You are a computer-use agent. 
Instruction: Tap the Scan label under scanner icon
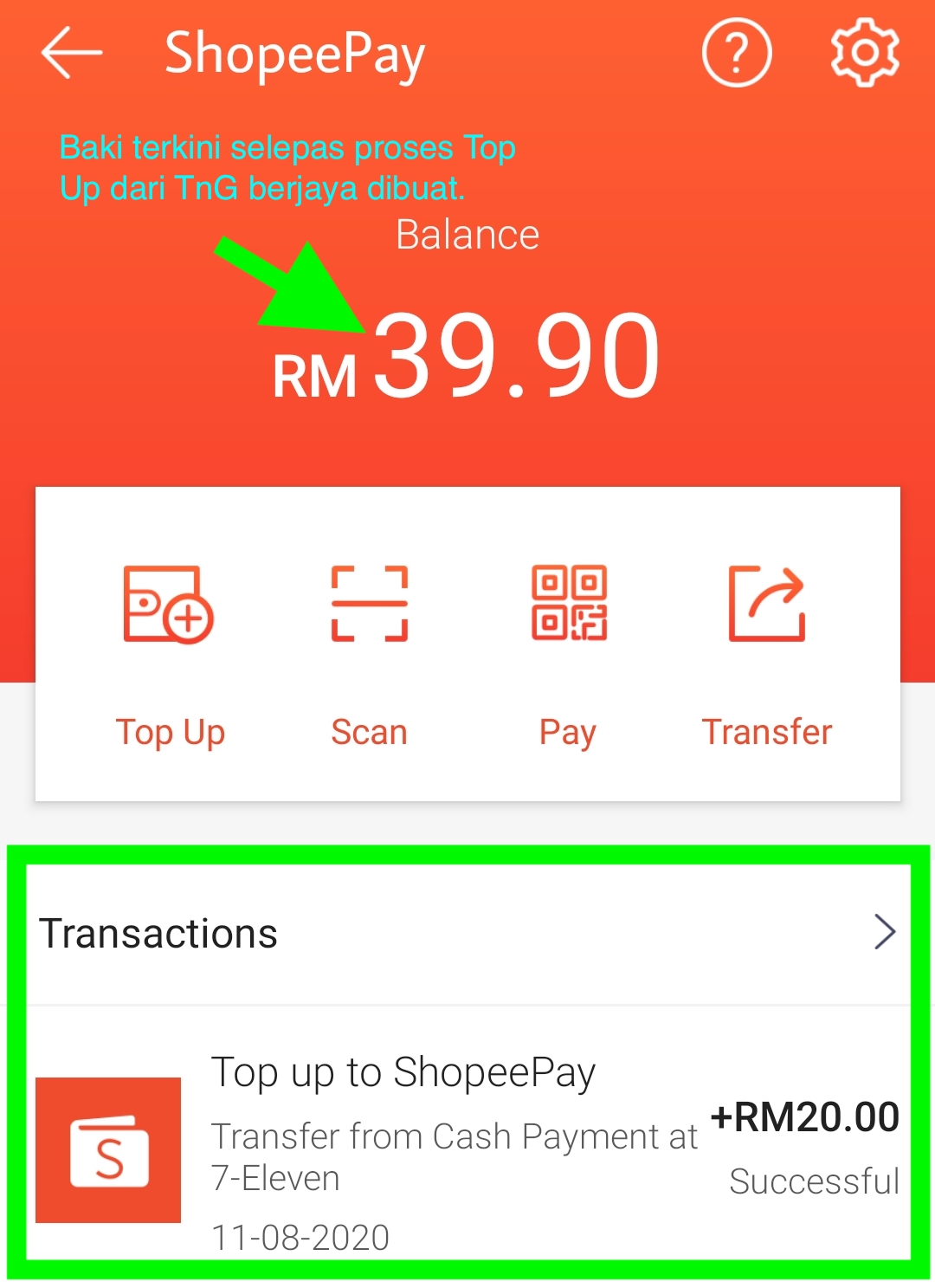pos(370,731)
